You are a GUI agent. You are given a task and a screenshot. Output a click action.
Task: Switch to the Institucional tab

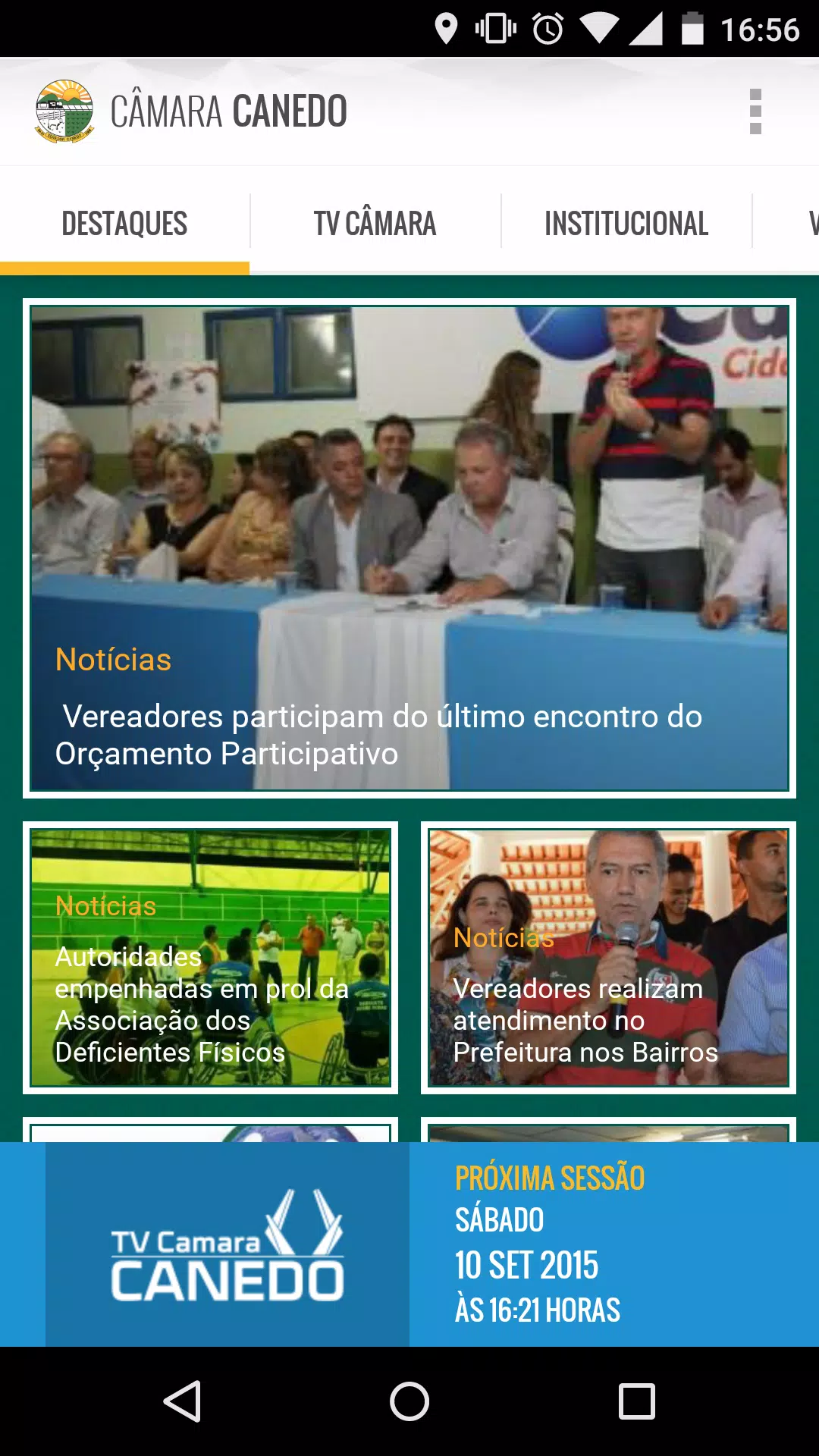tap(626, 224)
